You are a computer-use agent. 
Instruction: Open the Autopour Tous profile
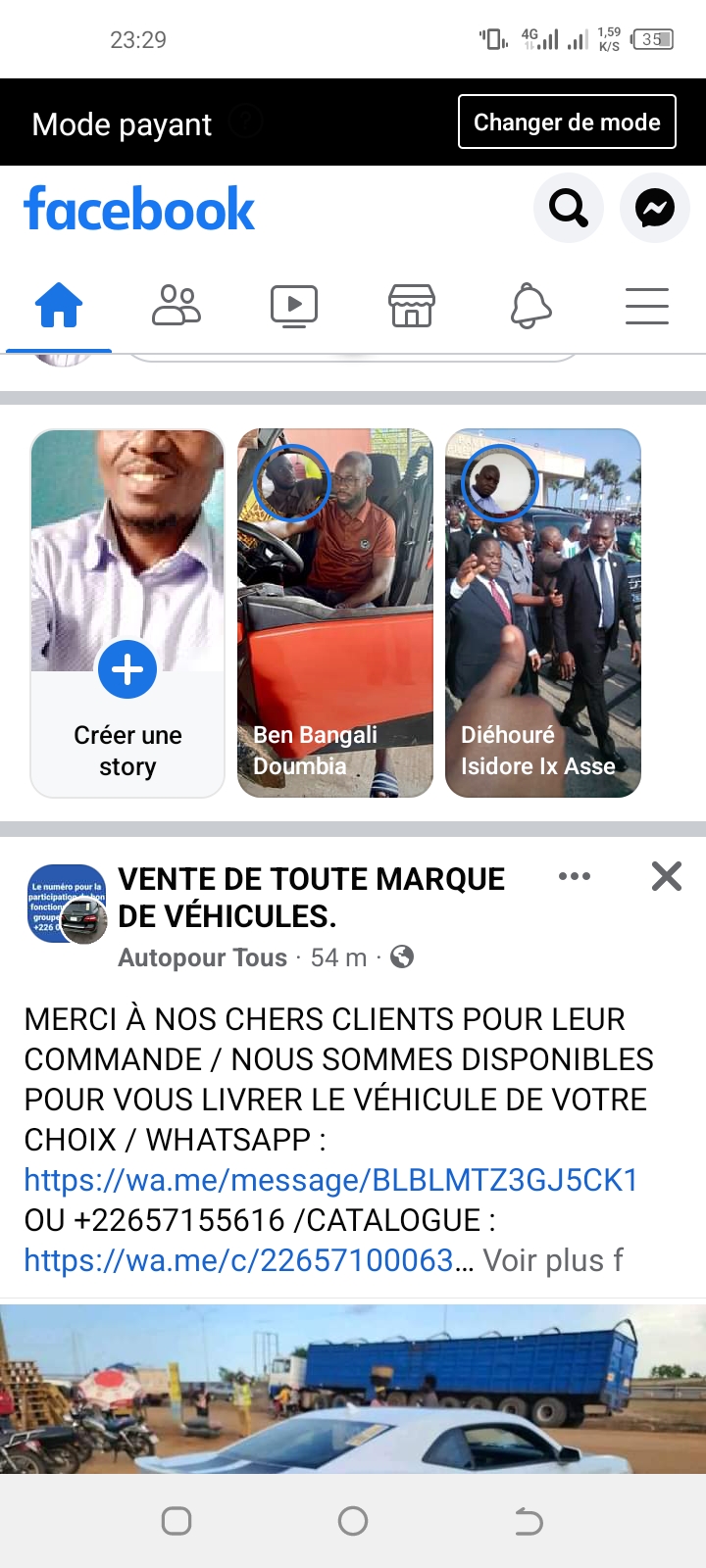click(x=202, y=957)
